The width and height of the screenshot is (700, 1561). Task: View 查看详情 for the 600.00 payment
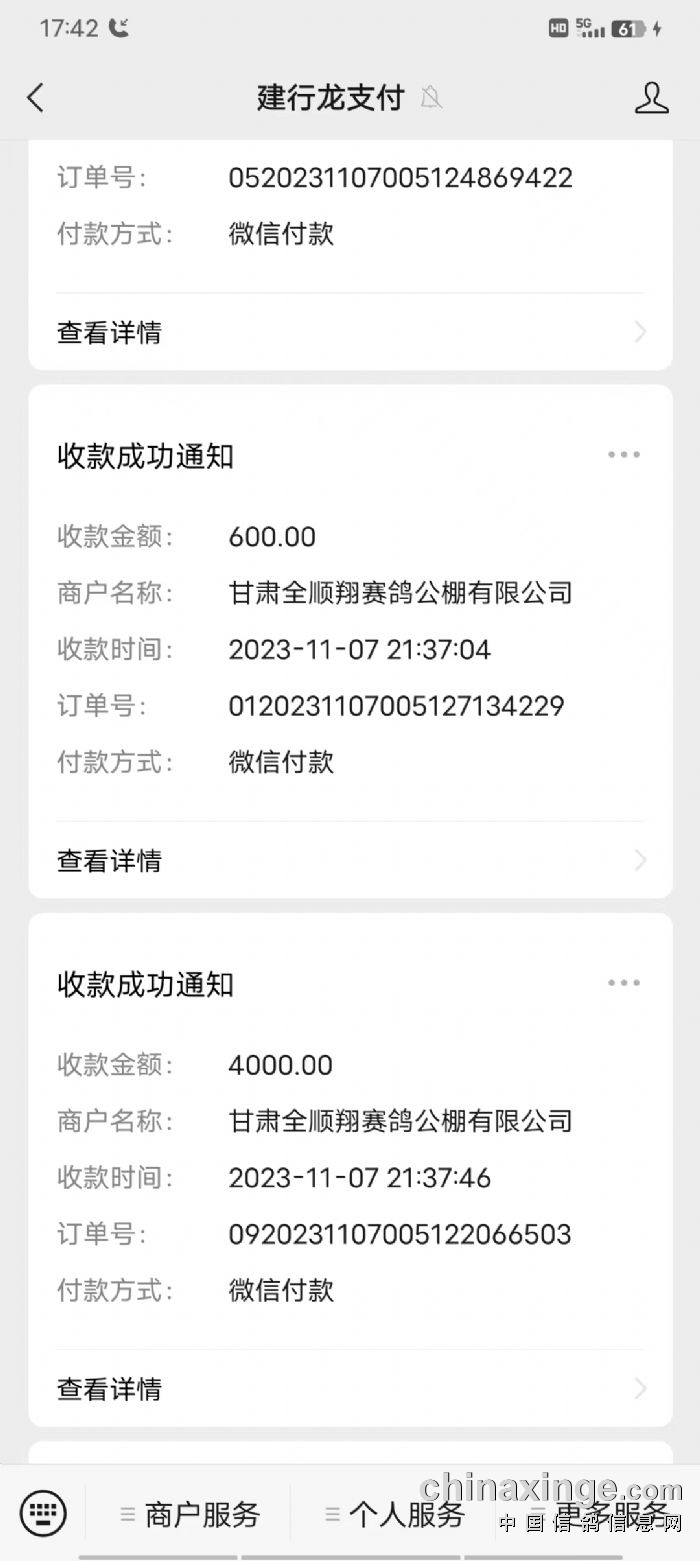(350, 860)
